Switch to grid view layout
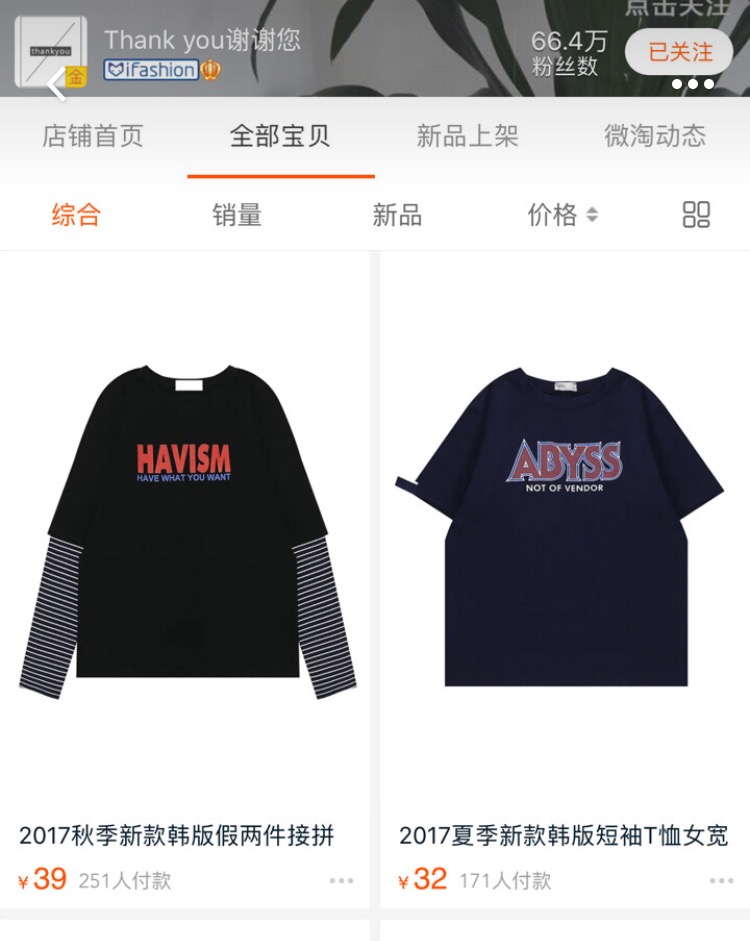 (696, 214)
